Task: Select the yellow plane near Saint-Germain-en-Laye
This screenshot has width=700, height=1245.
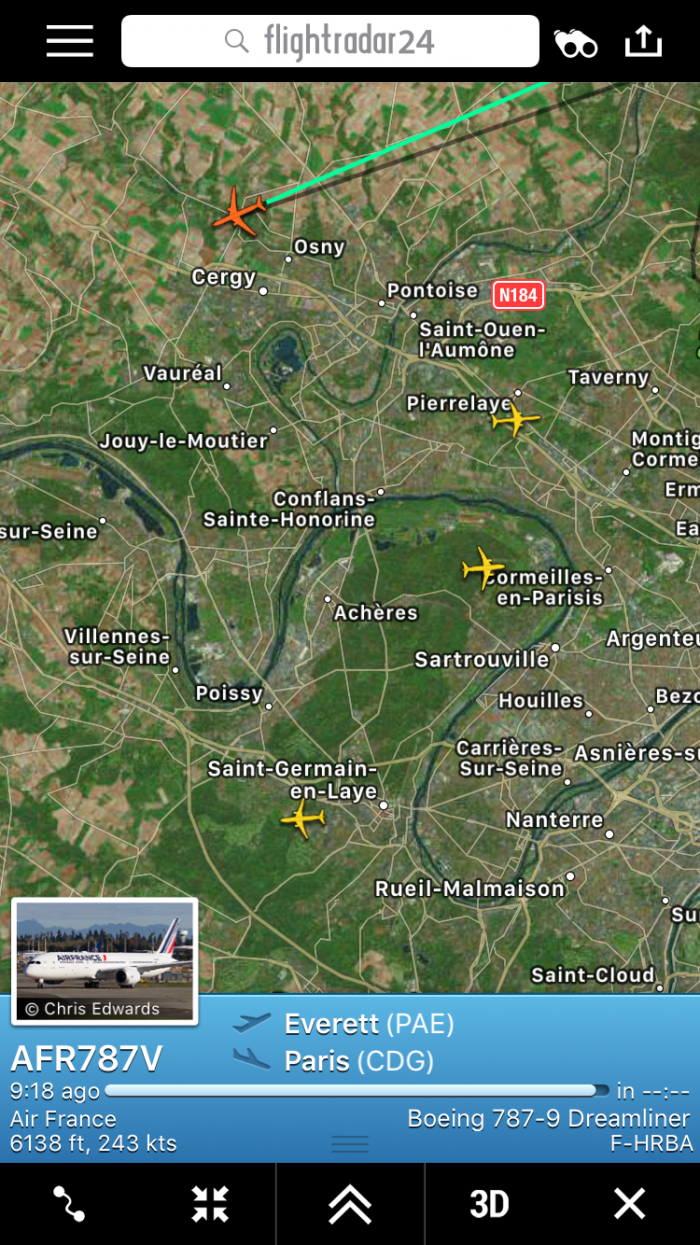Action: point(303,819)
